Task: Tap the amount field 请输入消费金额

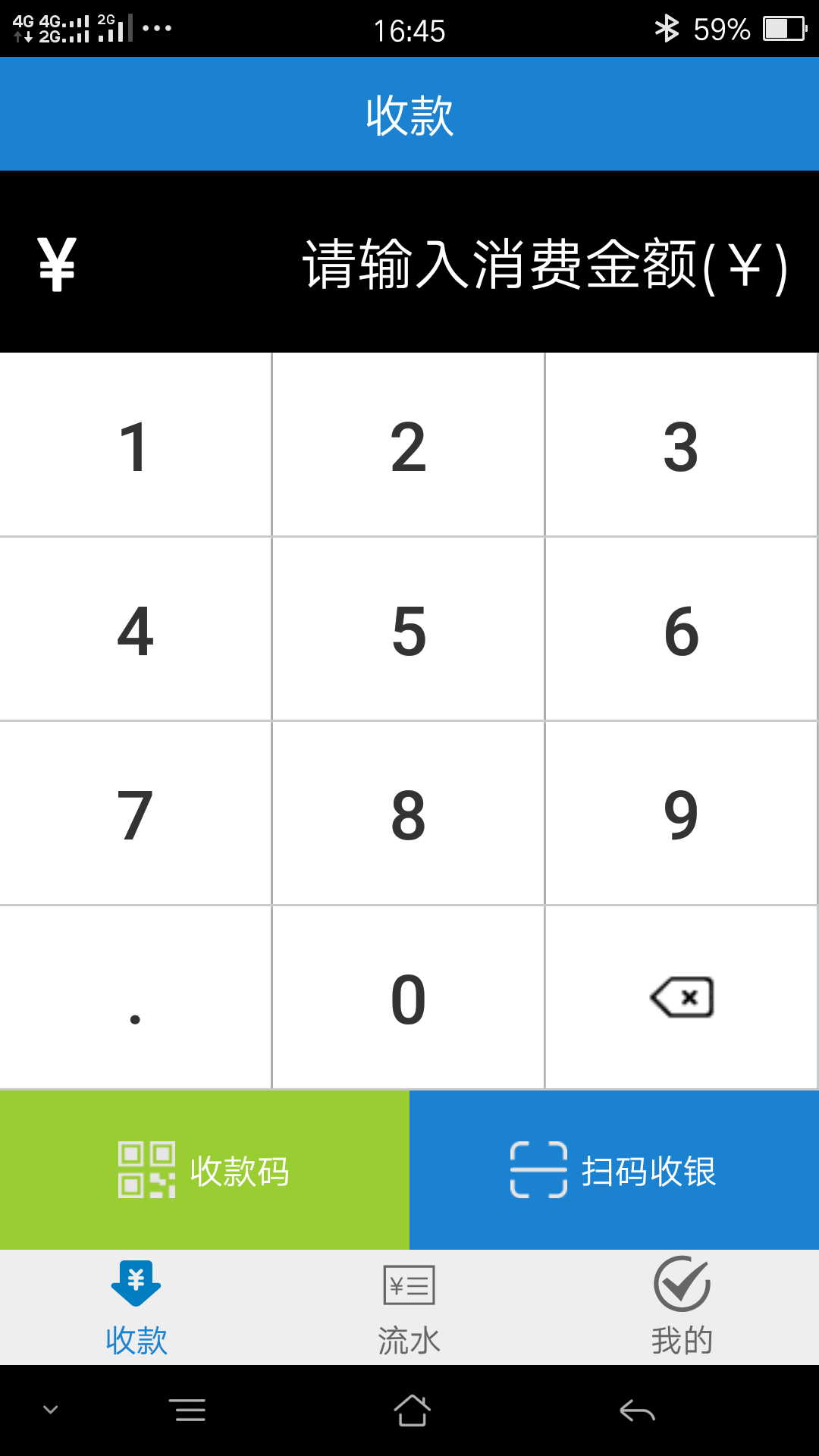Action: tap(544, 264)
